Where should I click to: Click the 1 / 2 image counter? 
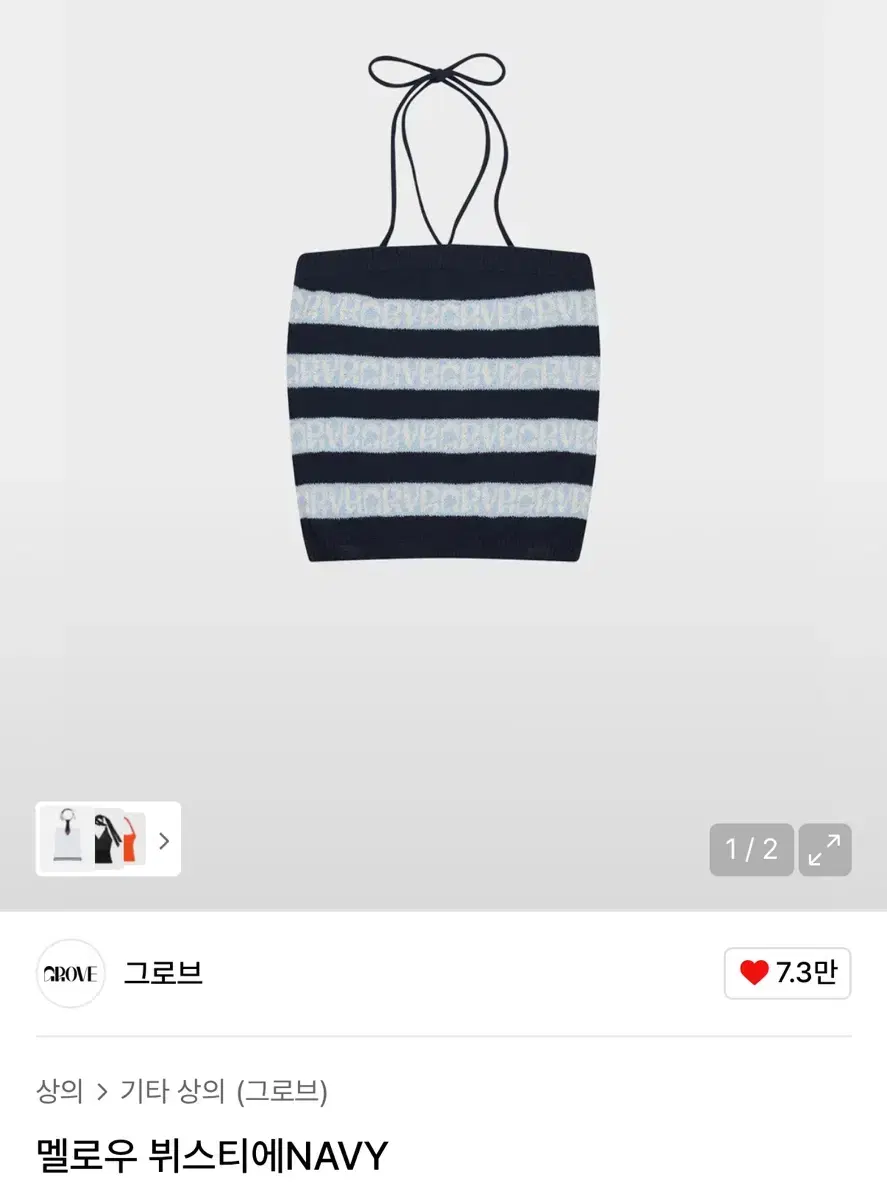pyautogui.click(x=751, y=849)
